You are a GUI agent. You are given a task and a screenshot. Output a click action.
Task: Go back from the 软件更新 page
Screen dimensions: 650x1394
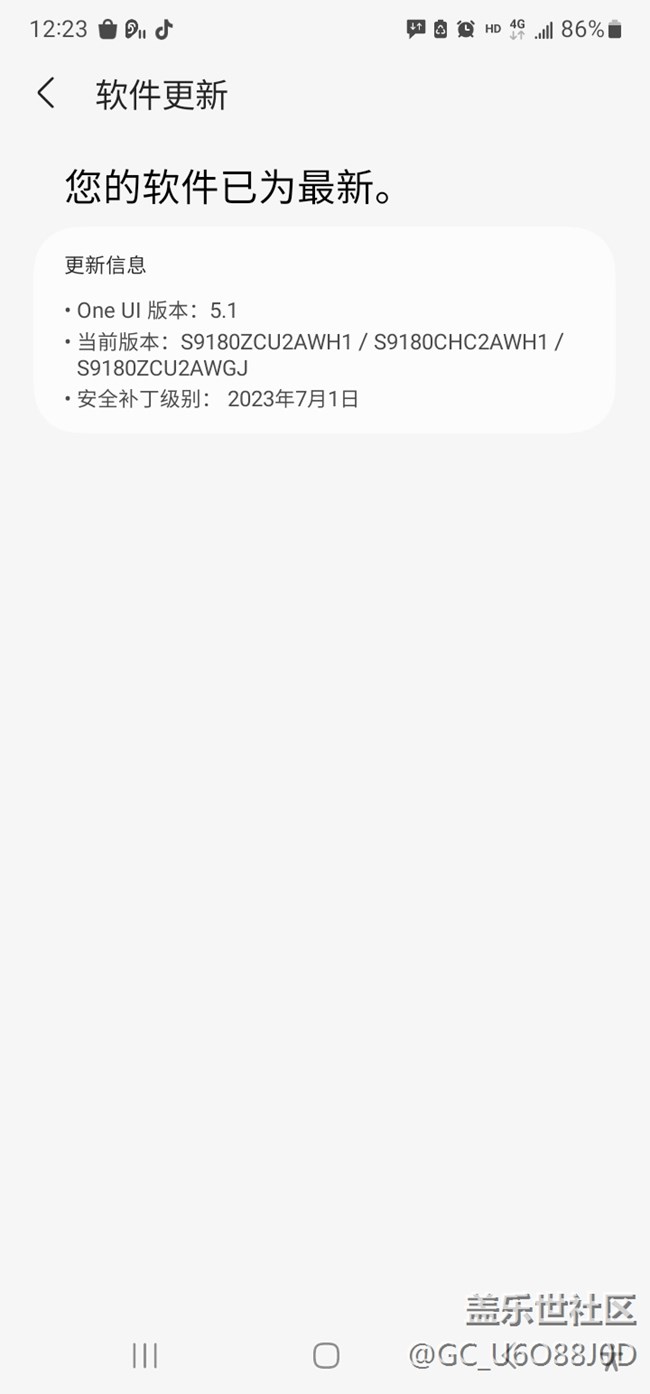tap(45, 94)
